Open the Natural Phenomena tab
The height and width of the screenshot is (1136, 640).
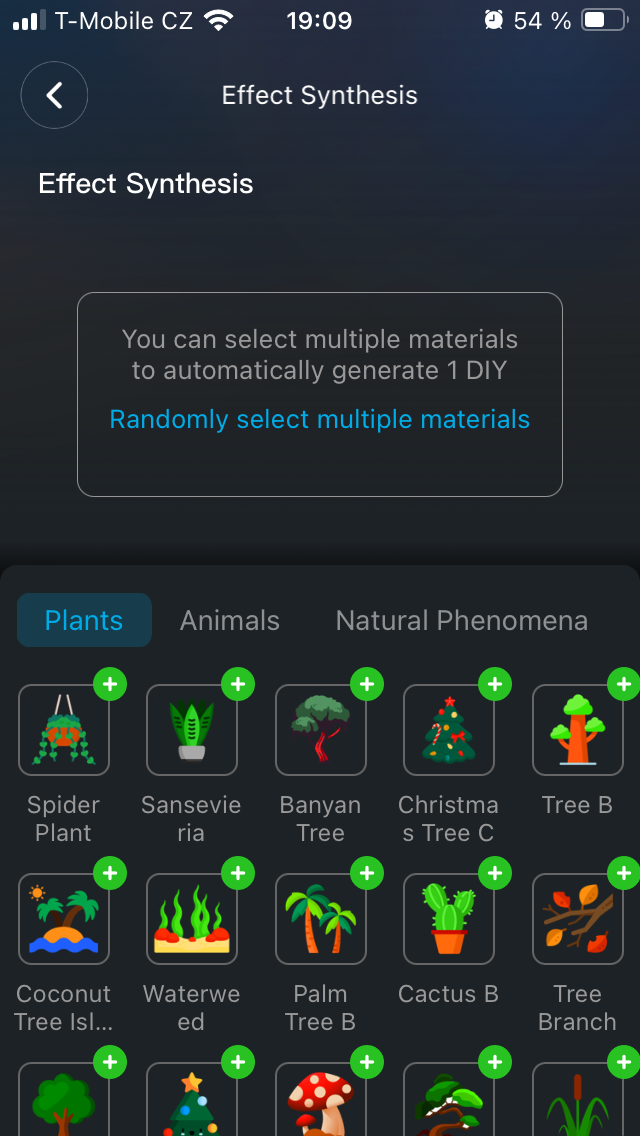tap(461, 620)
